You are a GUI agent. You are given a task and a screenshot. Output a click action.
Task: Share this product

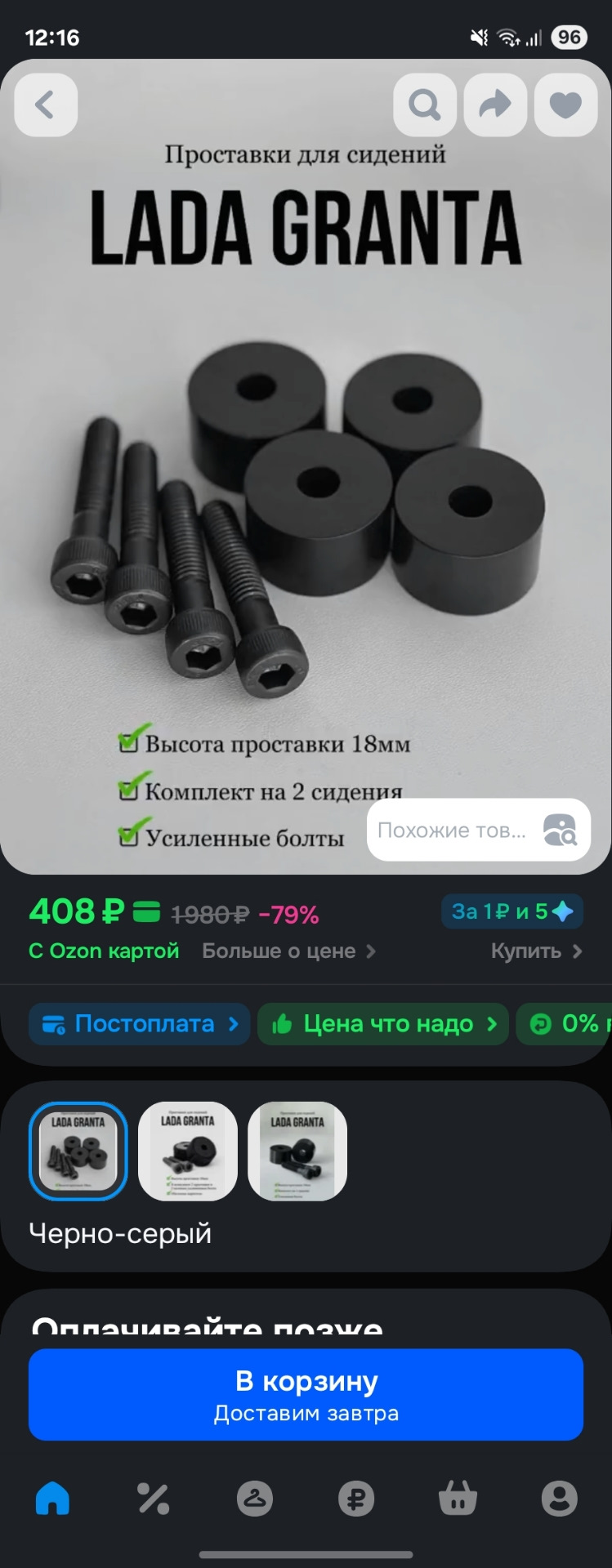(494, 105)
